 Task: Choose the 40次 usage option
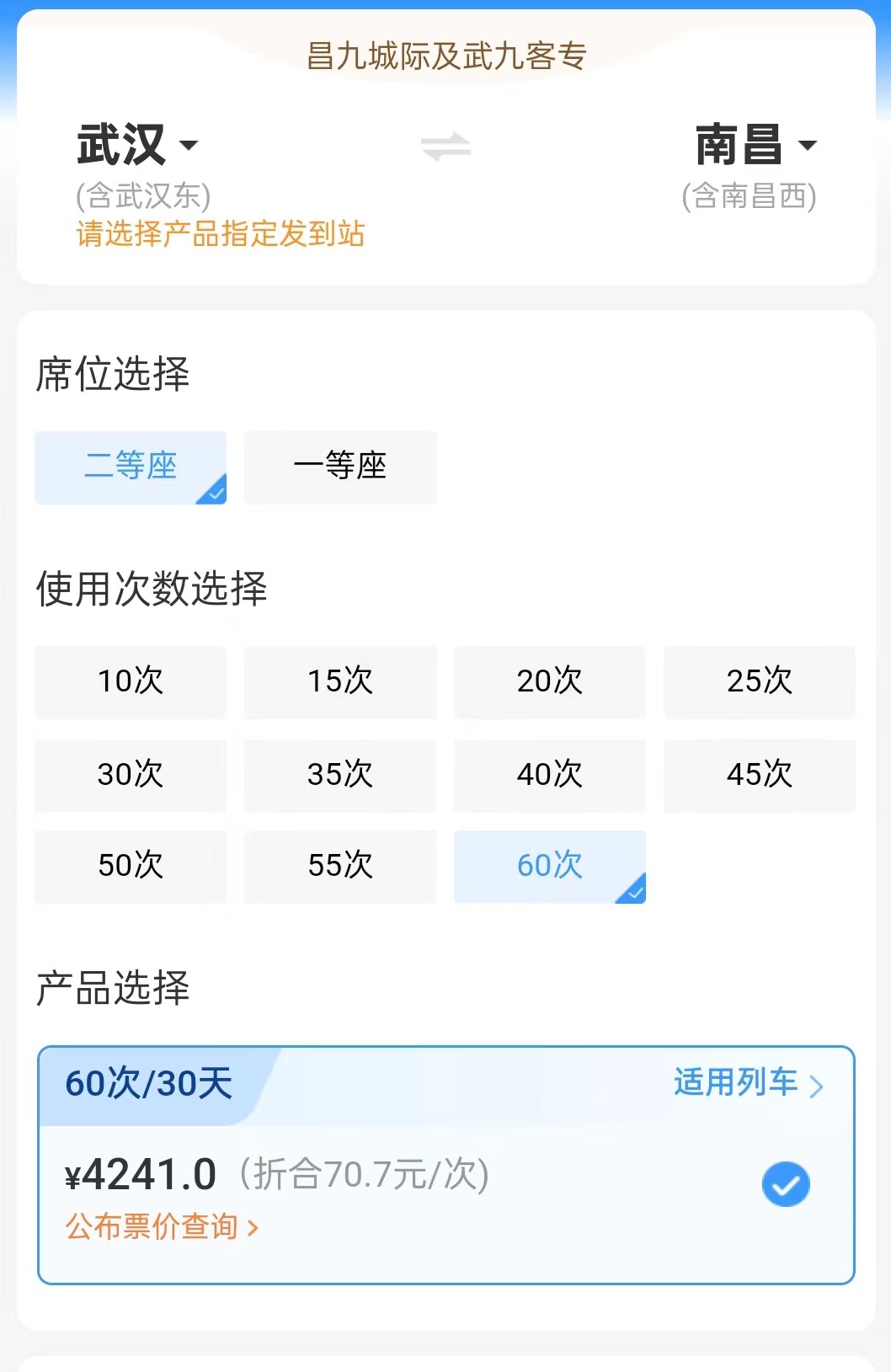[550, 775]
